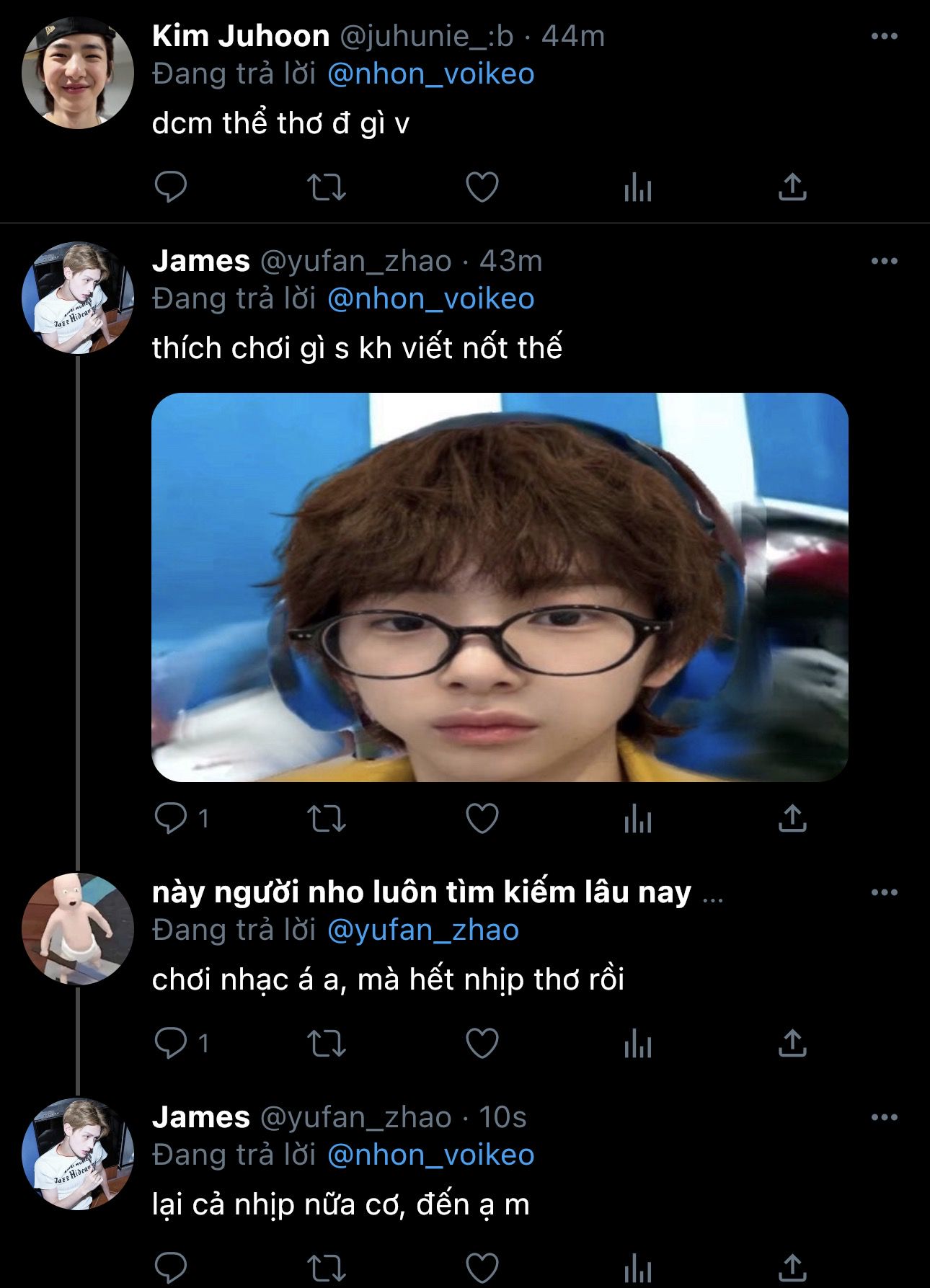Share the 'chơi nhạc á a' reply

point(792,1043)
